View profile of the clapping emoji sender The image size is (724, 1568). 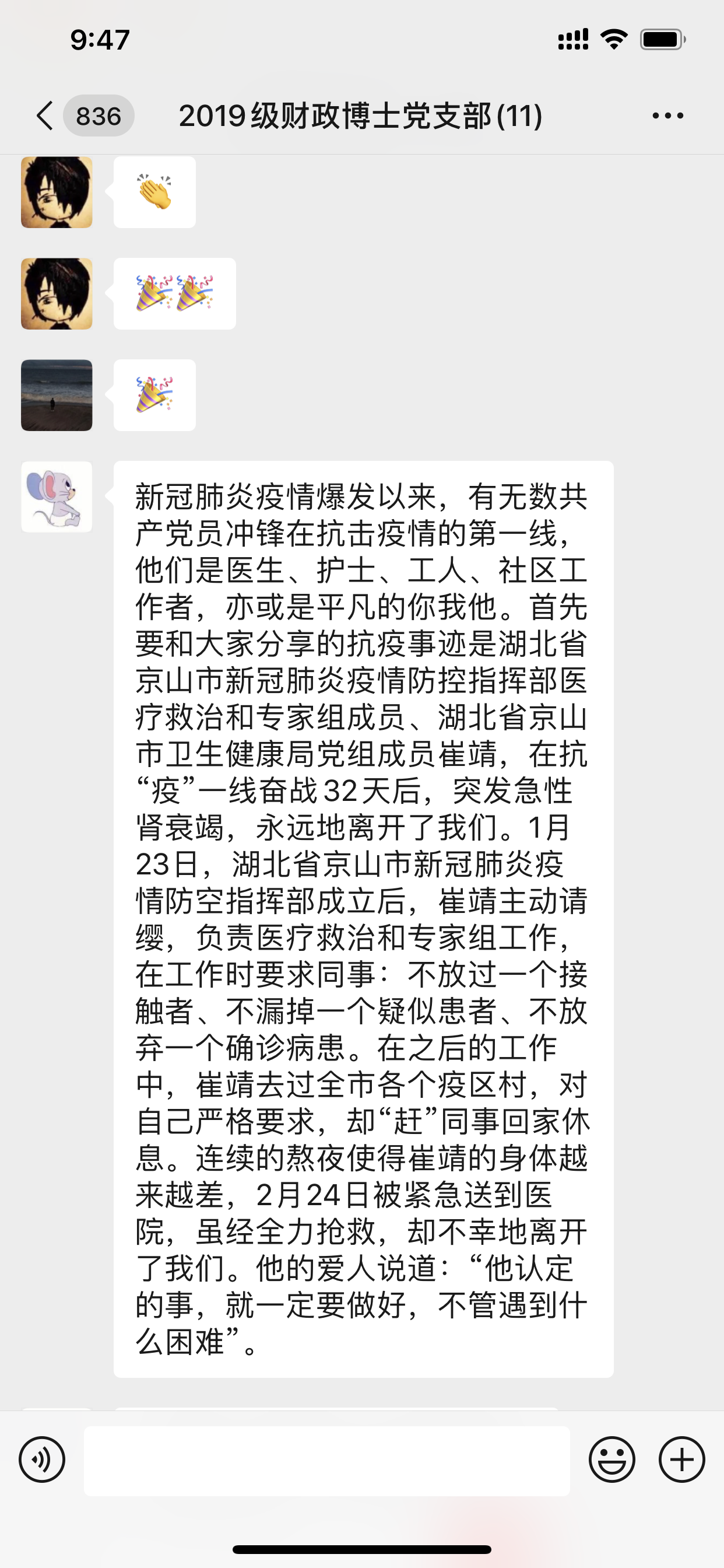[57, 192]
